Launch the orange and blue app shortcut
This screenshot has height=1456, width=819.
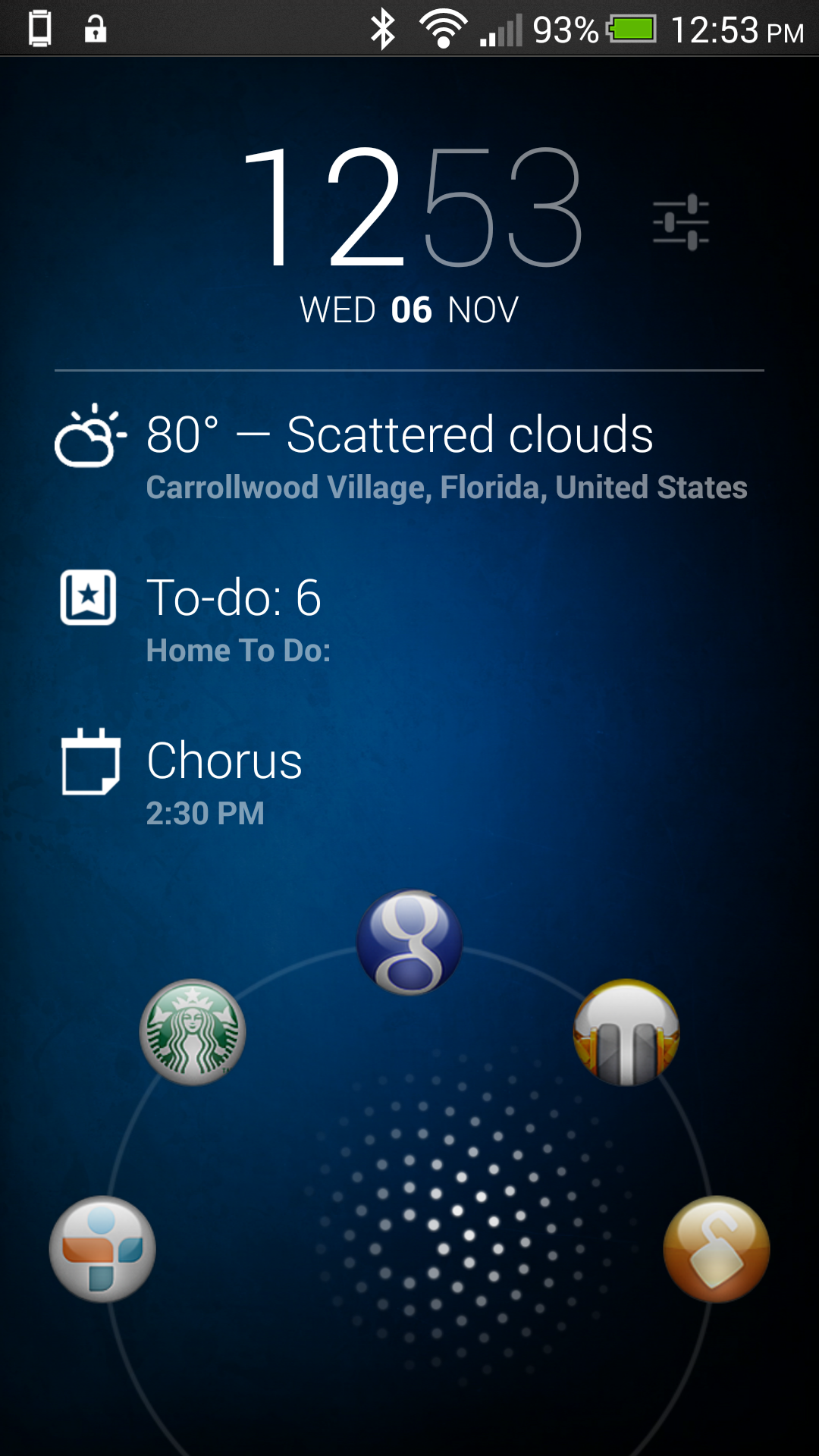(x=102, y=1249)
